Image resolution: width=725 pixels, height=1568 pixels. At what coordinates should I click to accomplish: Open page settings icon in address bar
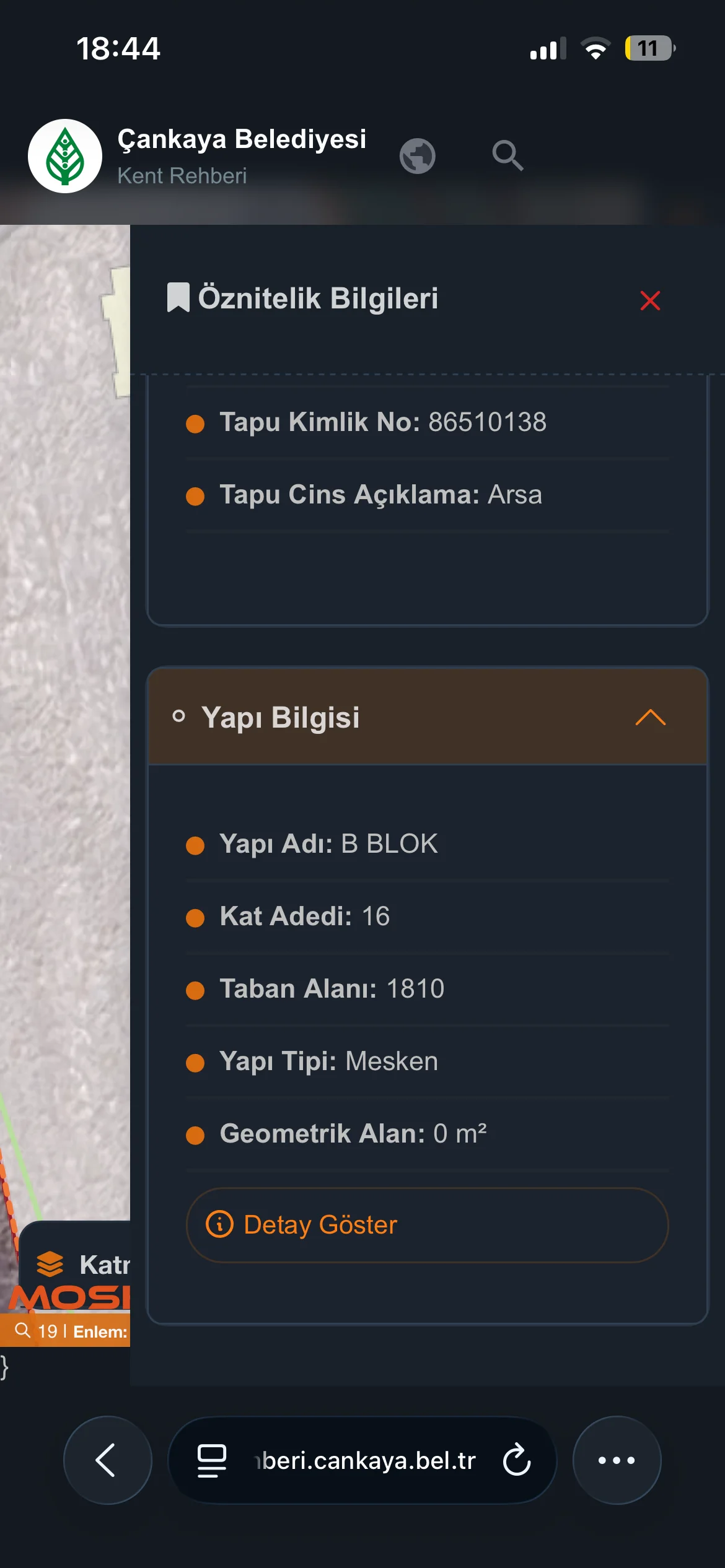tap(212, 1460)
